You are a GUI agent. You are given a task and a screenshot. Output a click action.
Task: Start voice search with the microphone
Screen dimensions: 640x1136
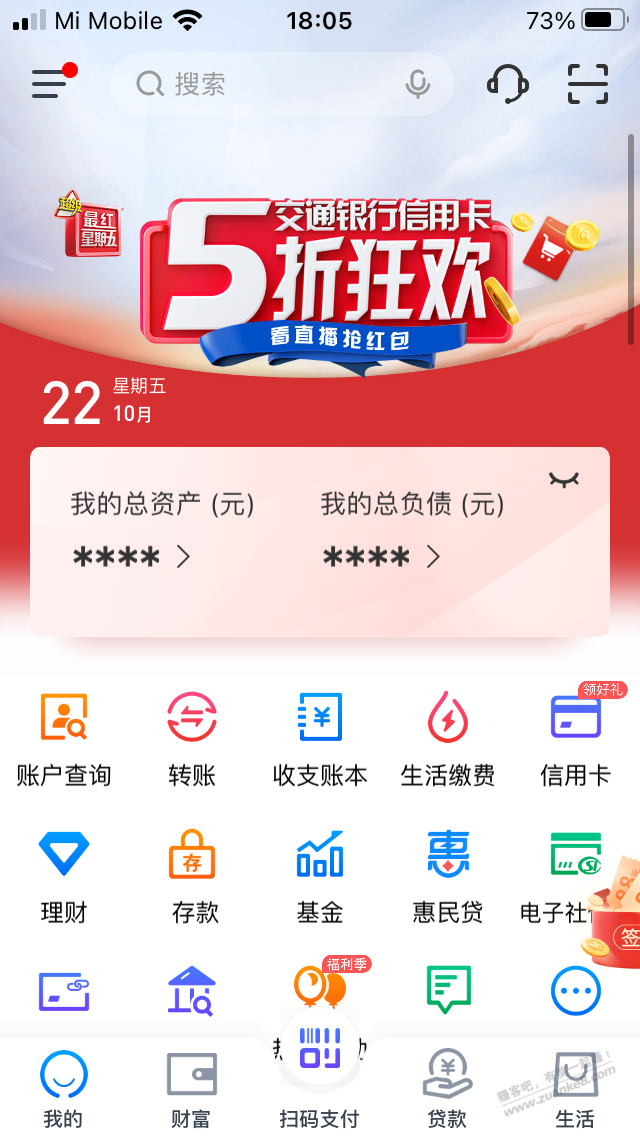(x=418, y=84)
